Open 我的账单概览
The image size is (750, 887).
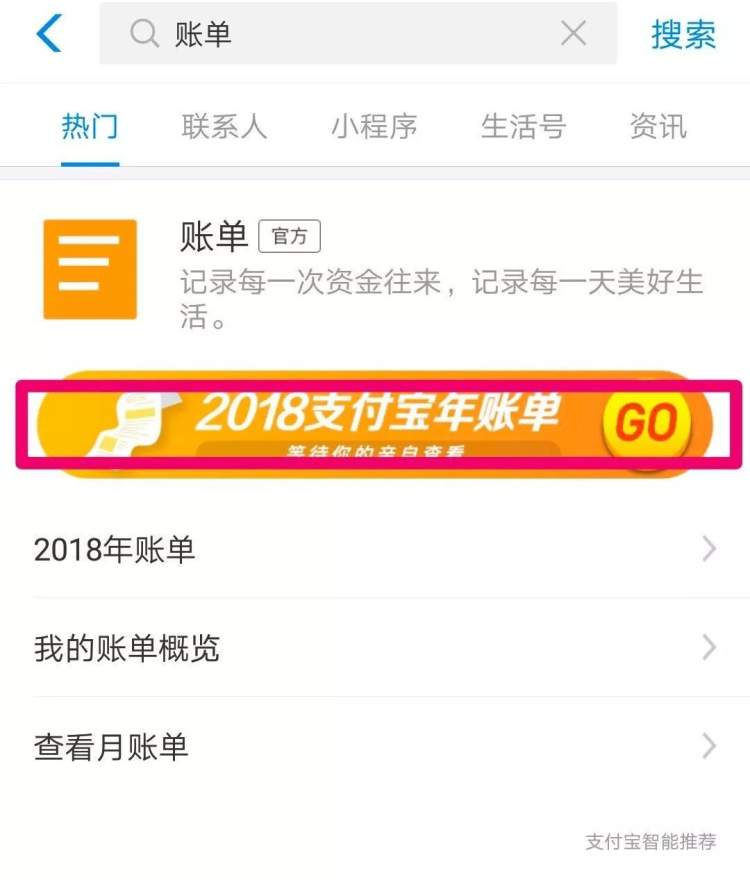point(375,648)
